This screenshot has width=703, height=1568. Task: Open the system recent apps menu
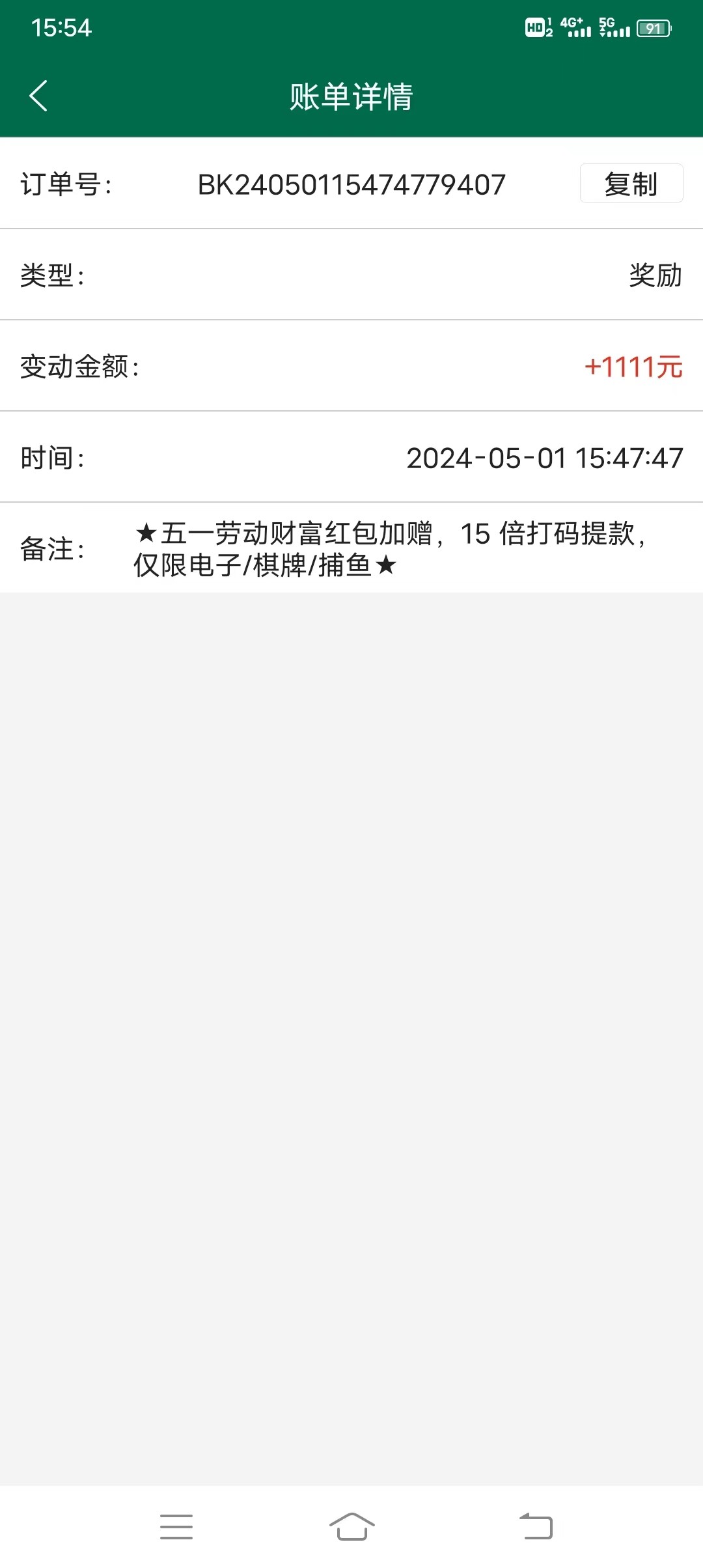coord(176,1526)
